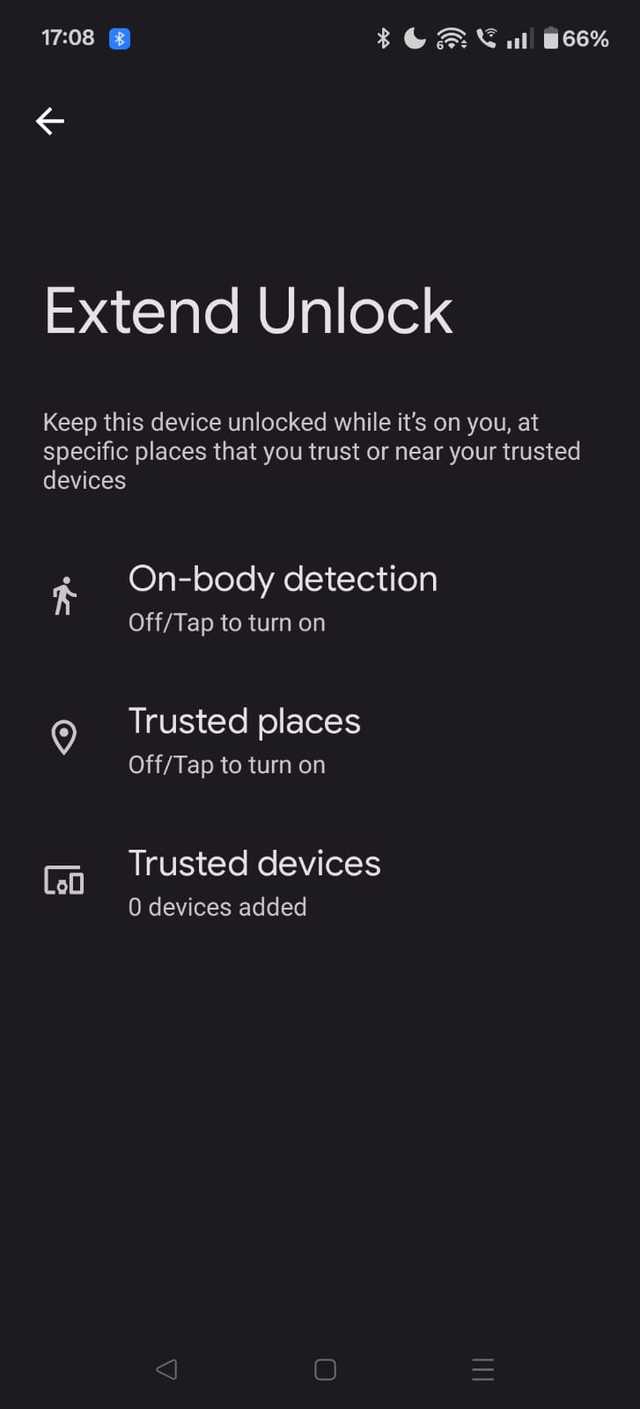
Task: Open recent apps from navigation bar
Action: click(x=482, y=1369)
